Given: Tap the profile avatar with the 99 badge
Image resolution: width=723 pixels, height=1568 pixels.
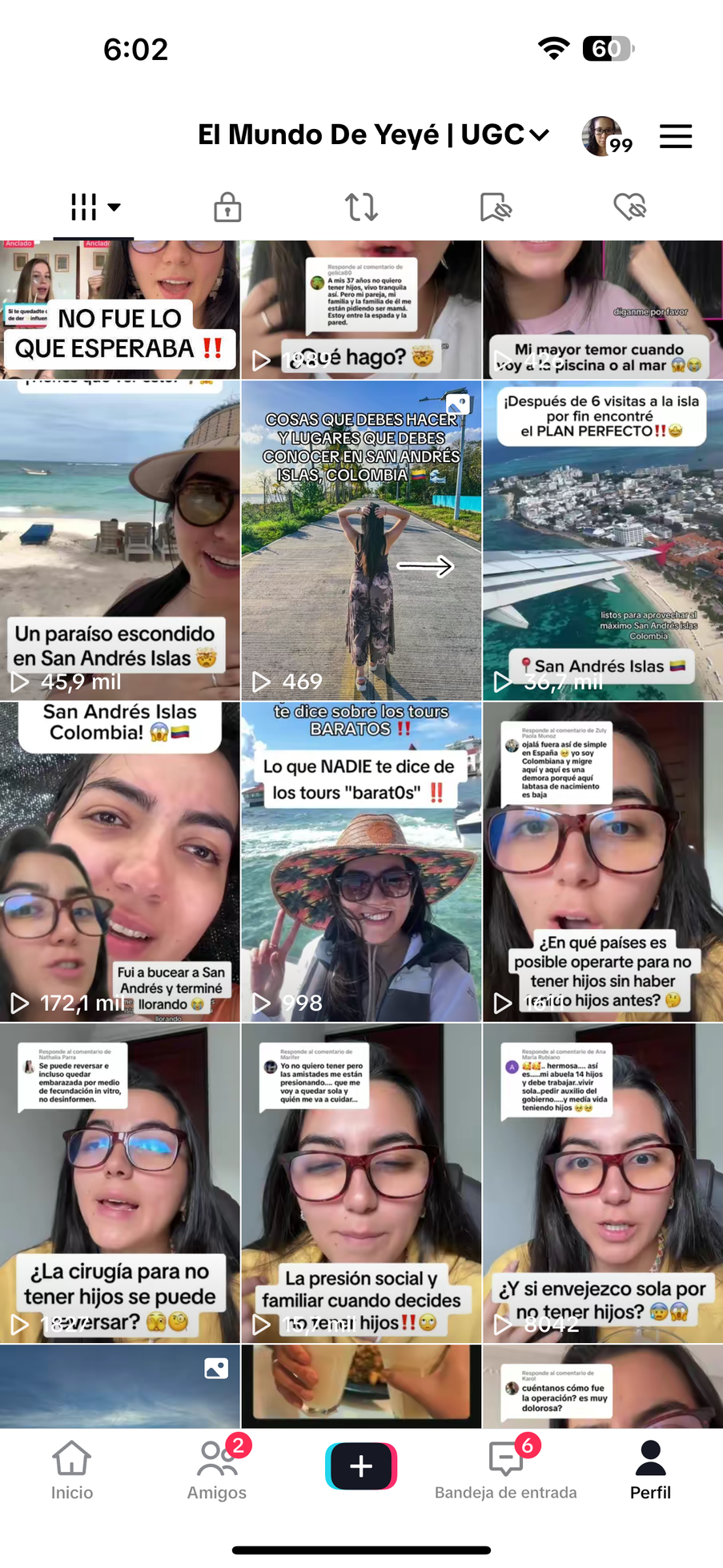Looking at the screenshot, I should [602, 136].
